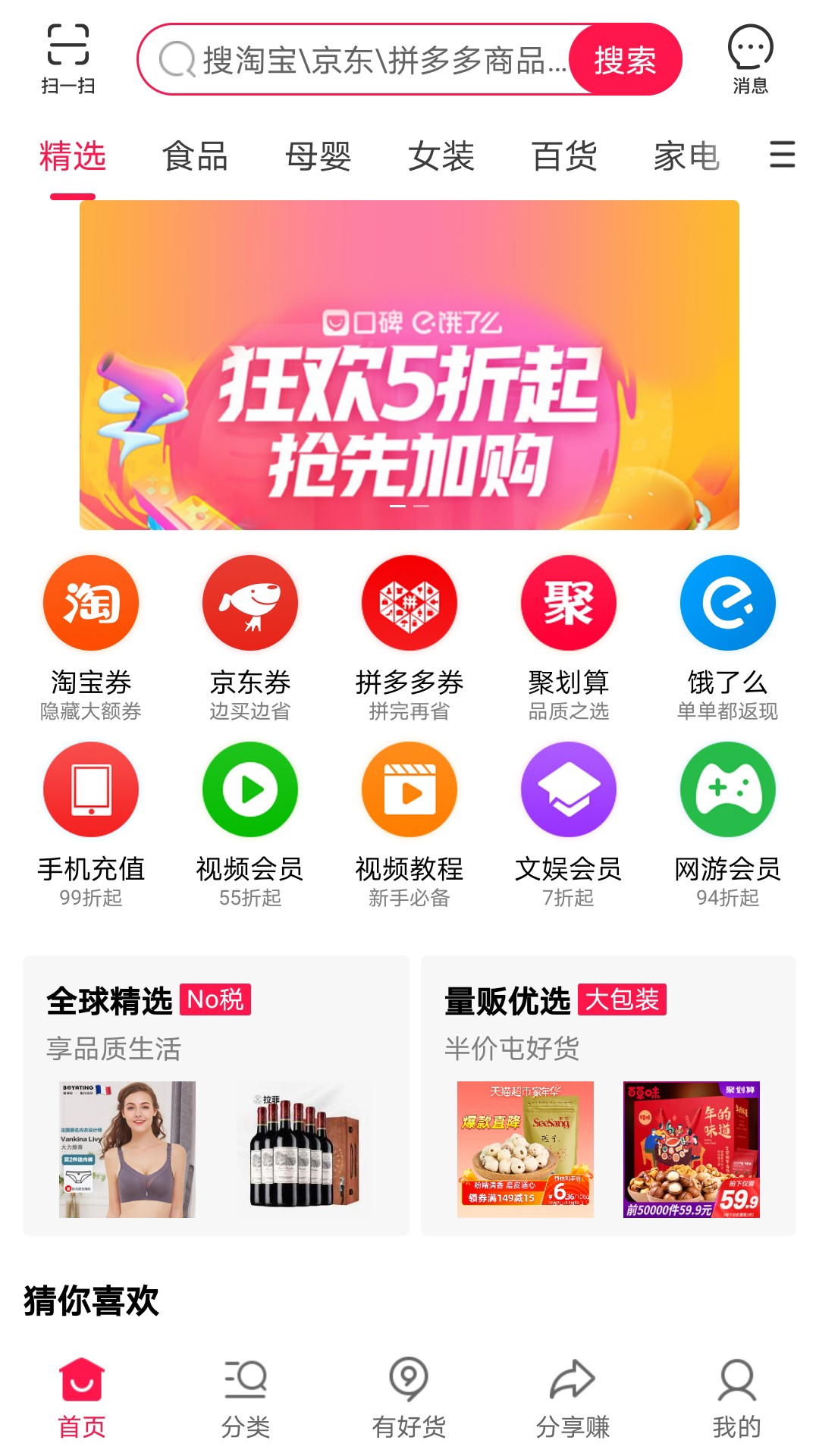
Task: Switch to the 食品 tab
Action: coord(196,157)
